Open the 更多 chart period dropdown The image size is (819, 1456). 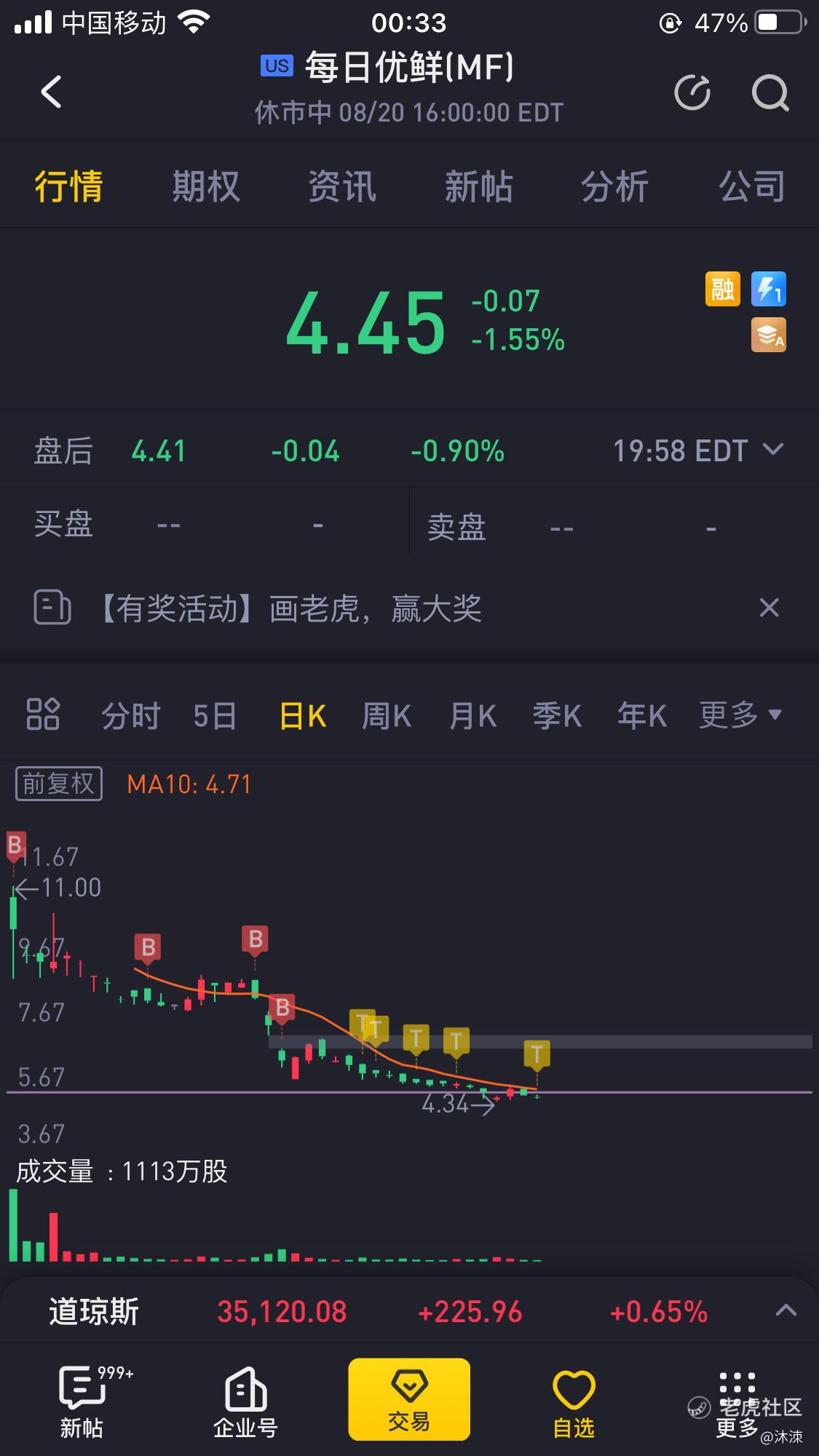click(x=740, y=715)
